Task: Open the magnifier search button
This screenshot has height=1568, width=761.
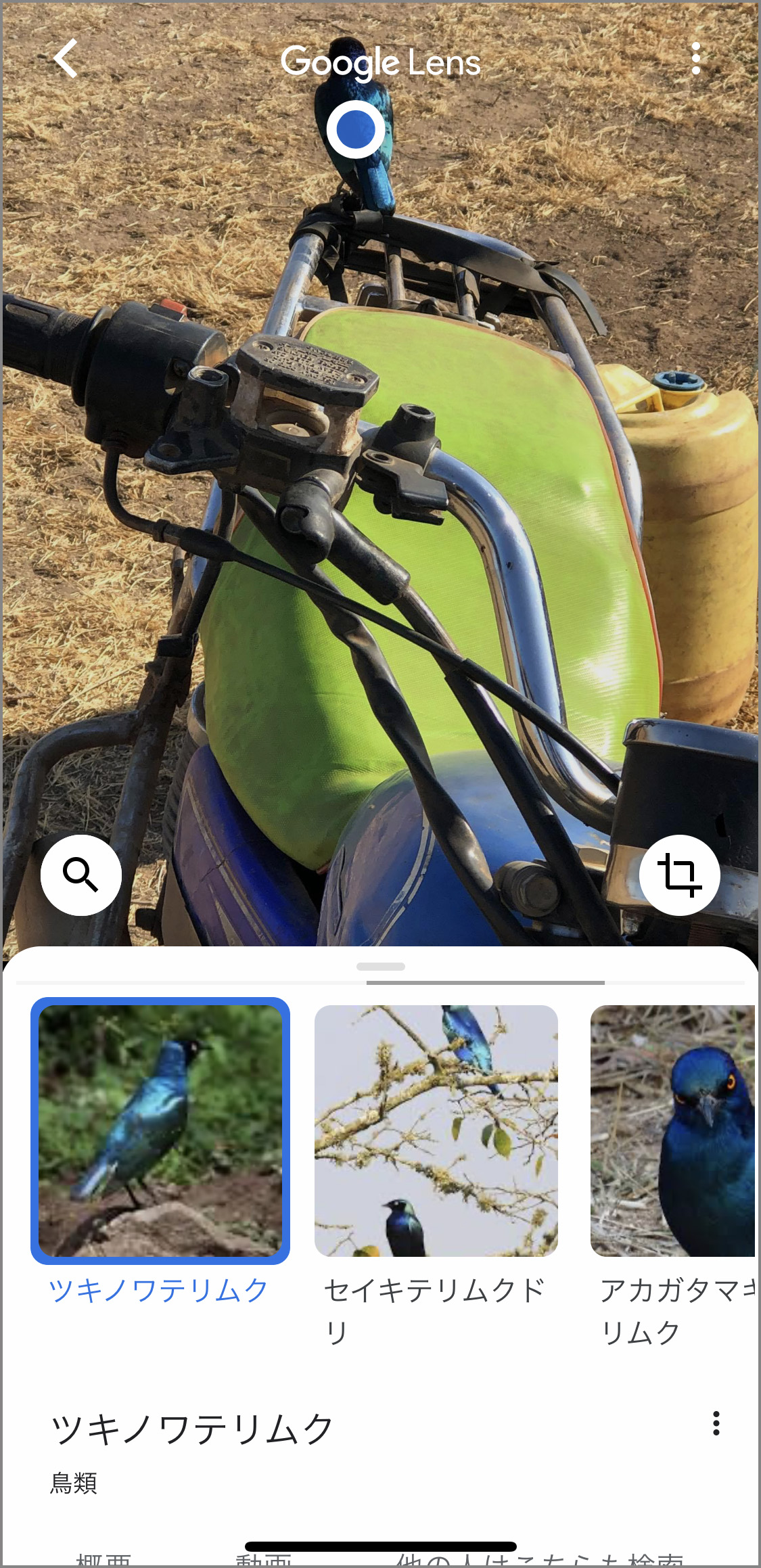Action: (81, 875)
